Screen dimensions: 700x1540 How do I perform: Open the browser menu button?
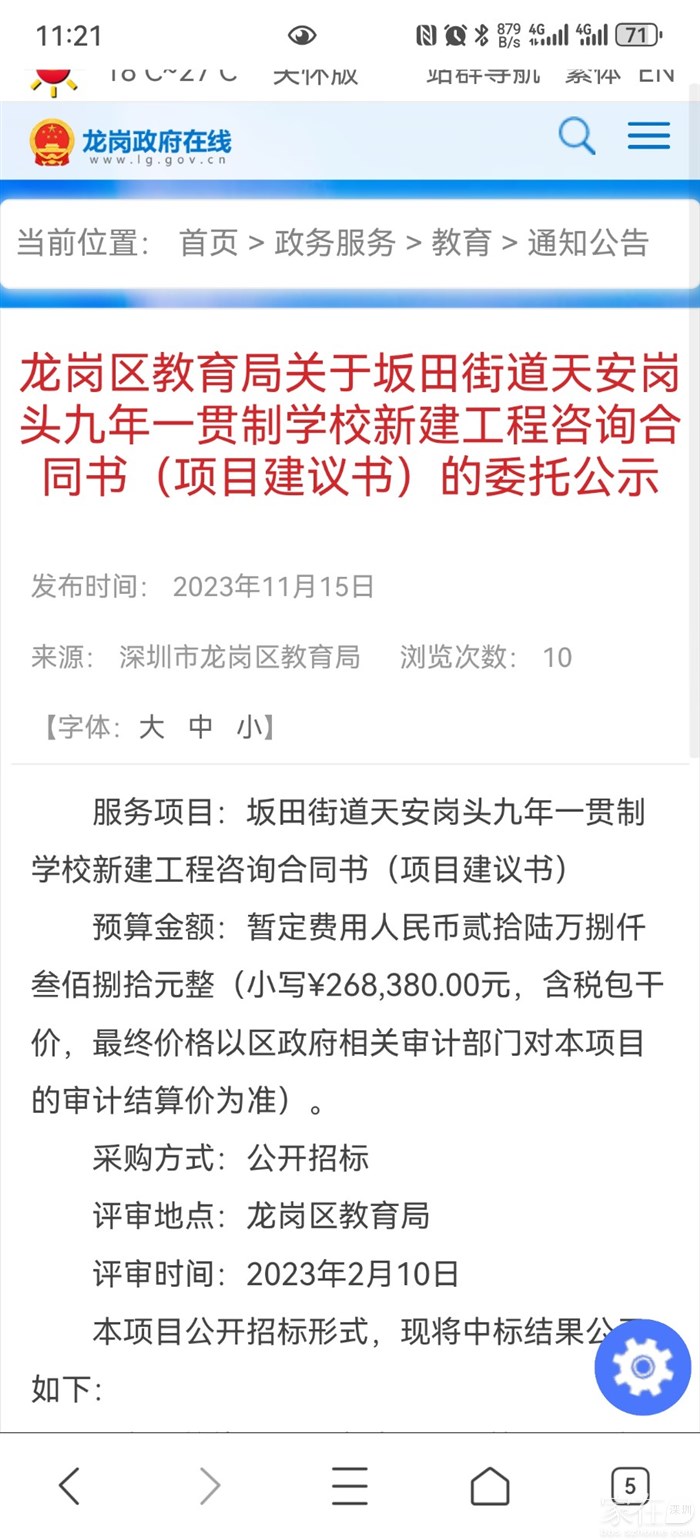[x=350, y=1486]
